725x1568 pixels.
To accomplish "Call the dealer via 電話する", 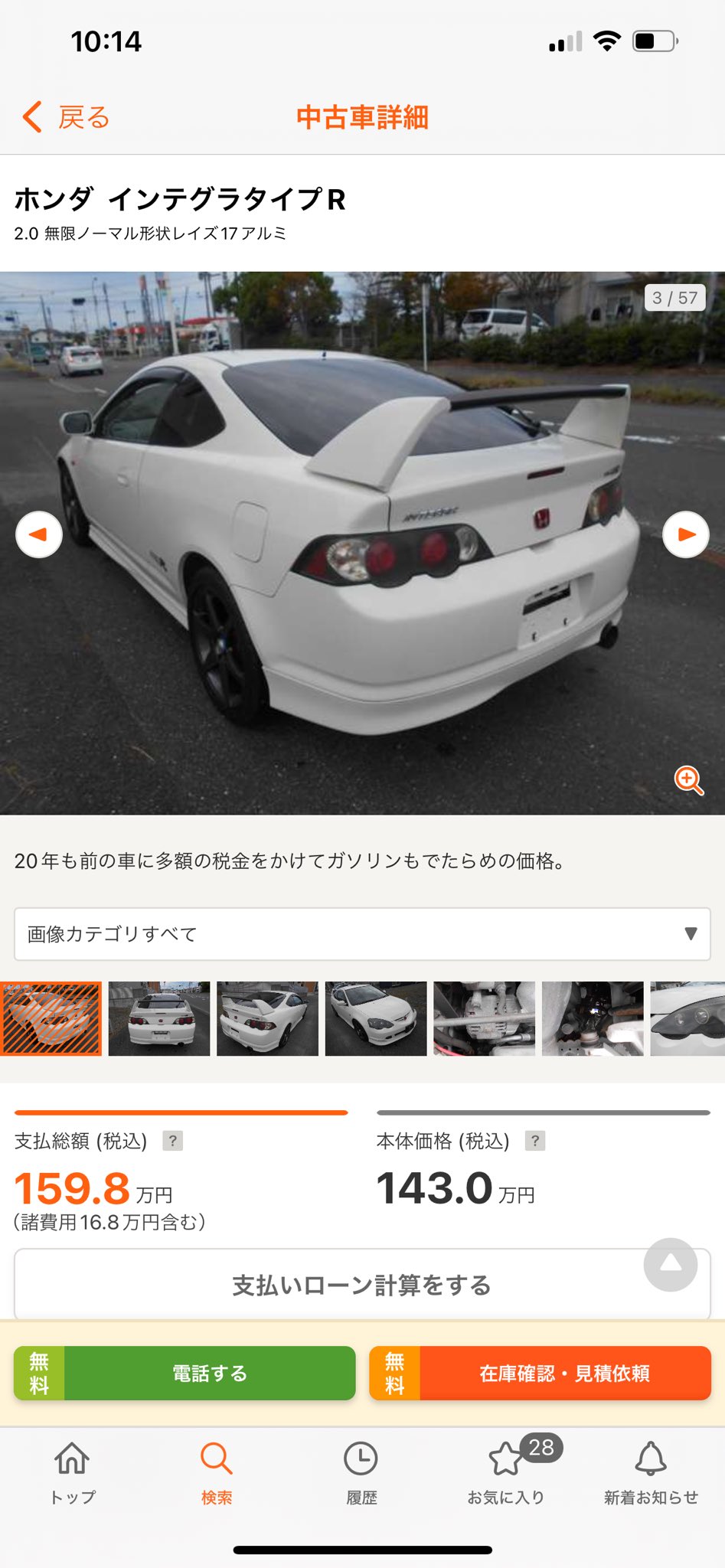I will pos(185,1373).
